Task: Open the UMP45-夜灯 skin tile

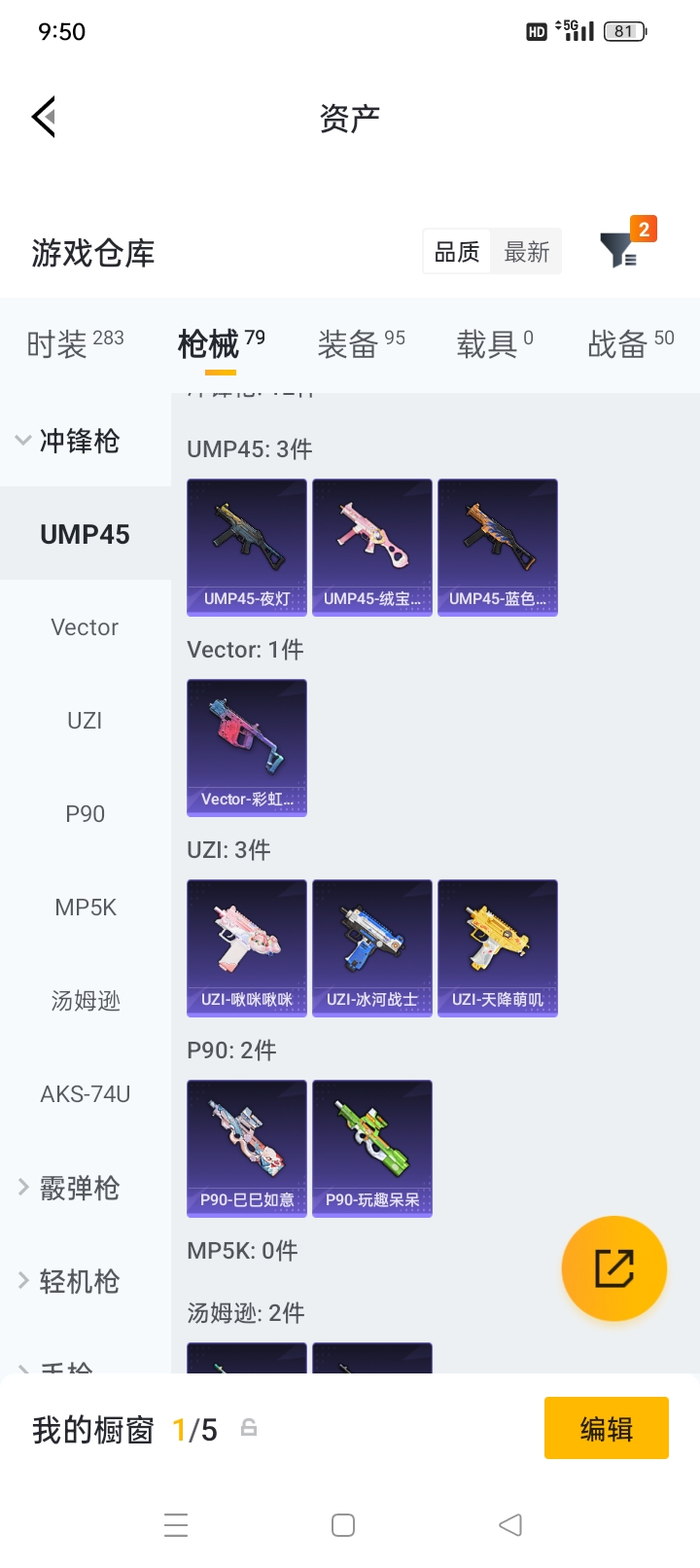Action: point(247,547)
